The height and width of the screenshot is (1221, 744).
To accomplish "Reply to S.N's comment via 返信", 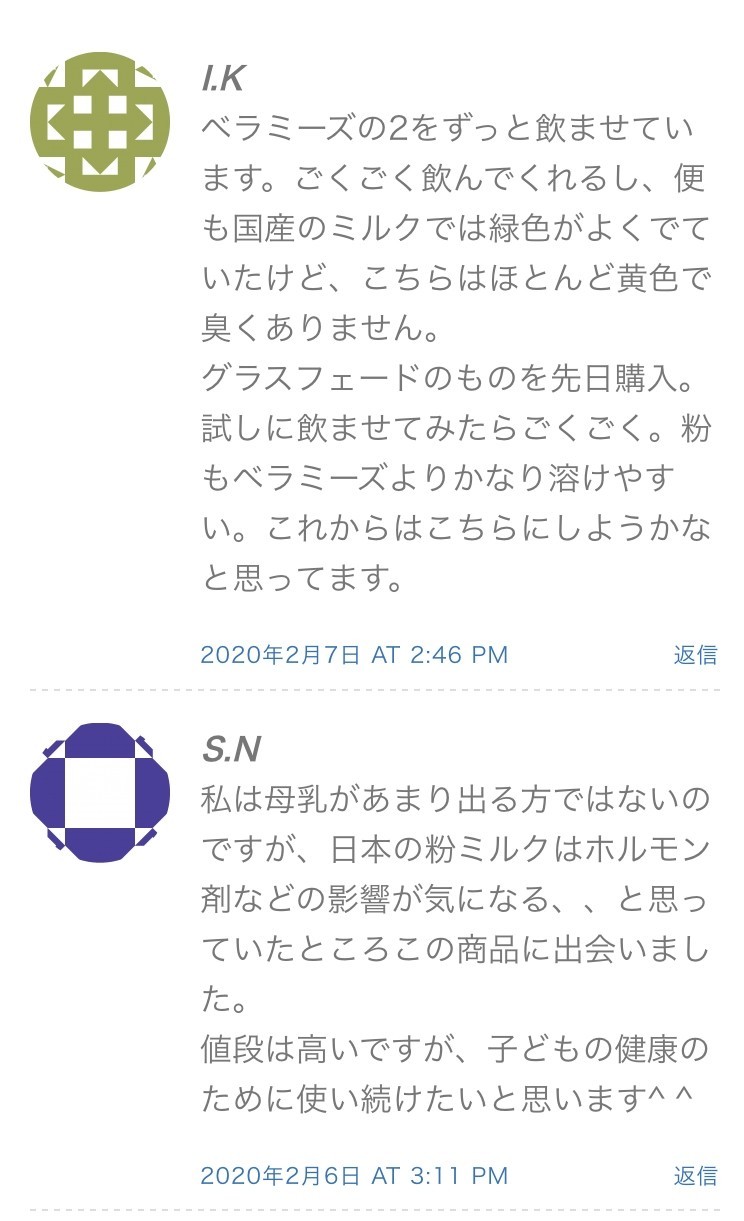I will pyautogui.click(x=695, y=1175).
